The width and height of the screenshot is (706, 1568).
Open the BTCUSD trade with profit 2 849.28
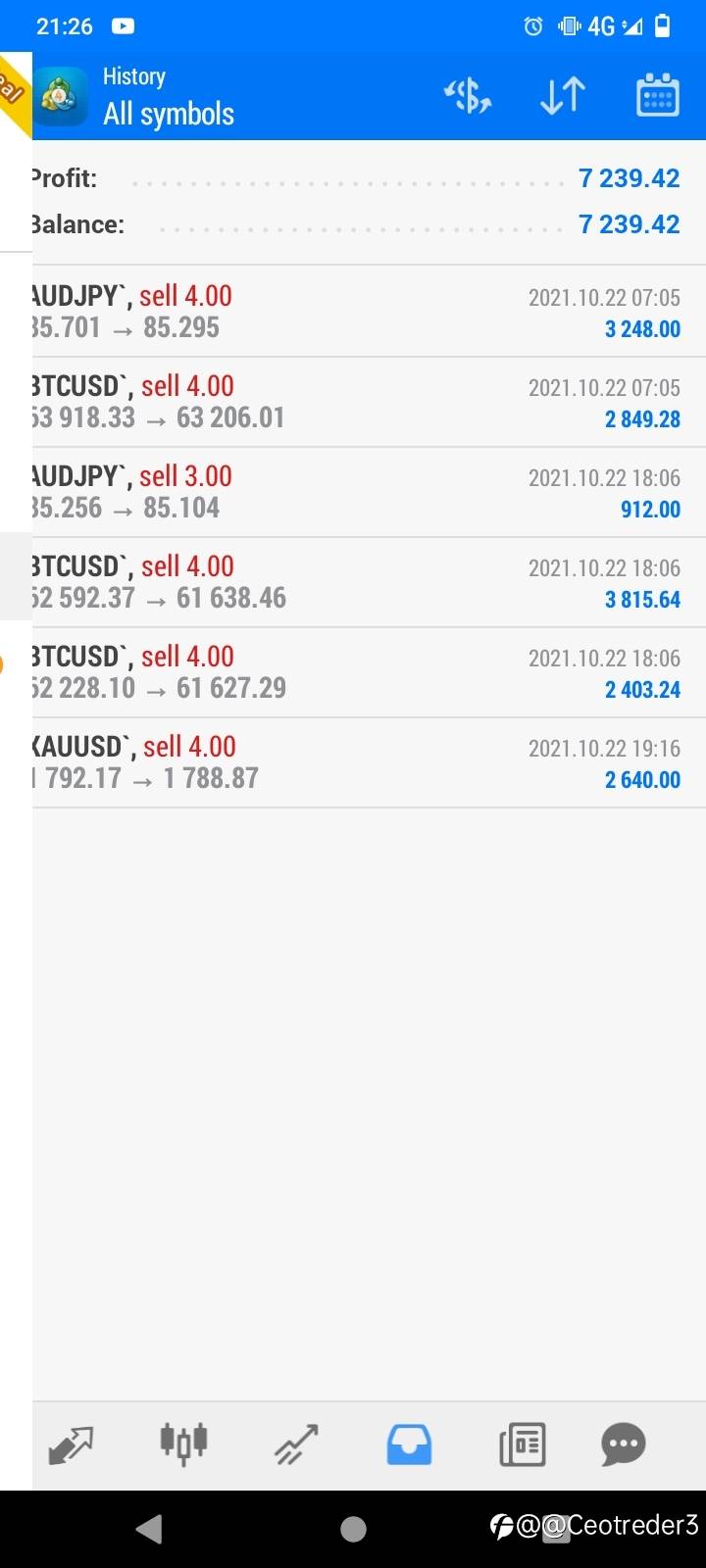point(369,402)
